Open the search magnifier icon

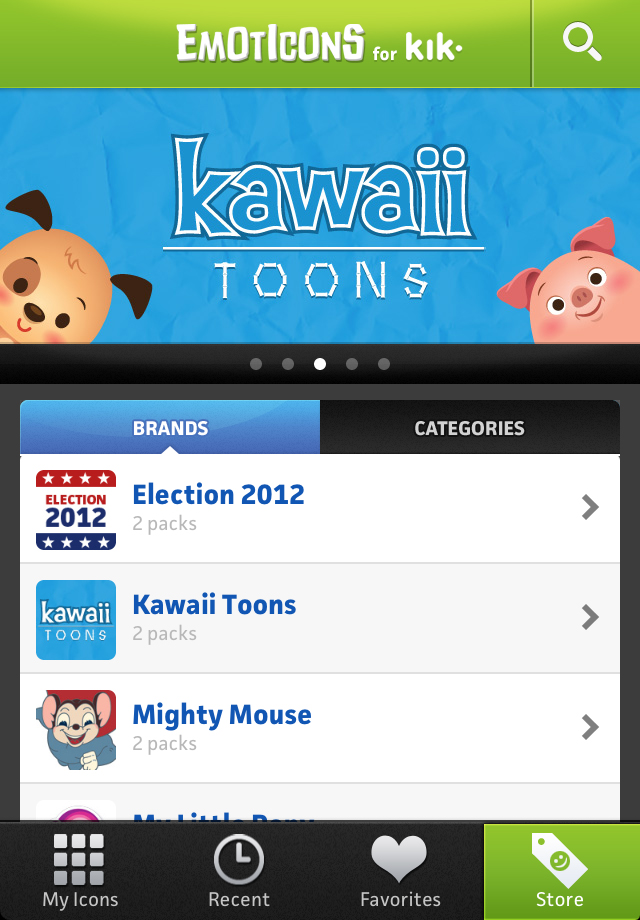pos(582,42)
